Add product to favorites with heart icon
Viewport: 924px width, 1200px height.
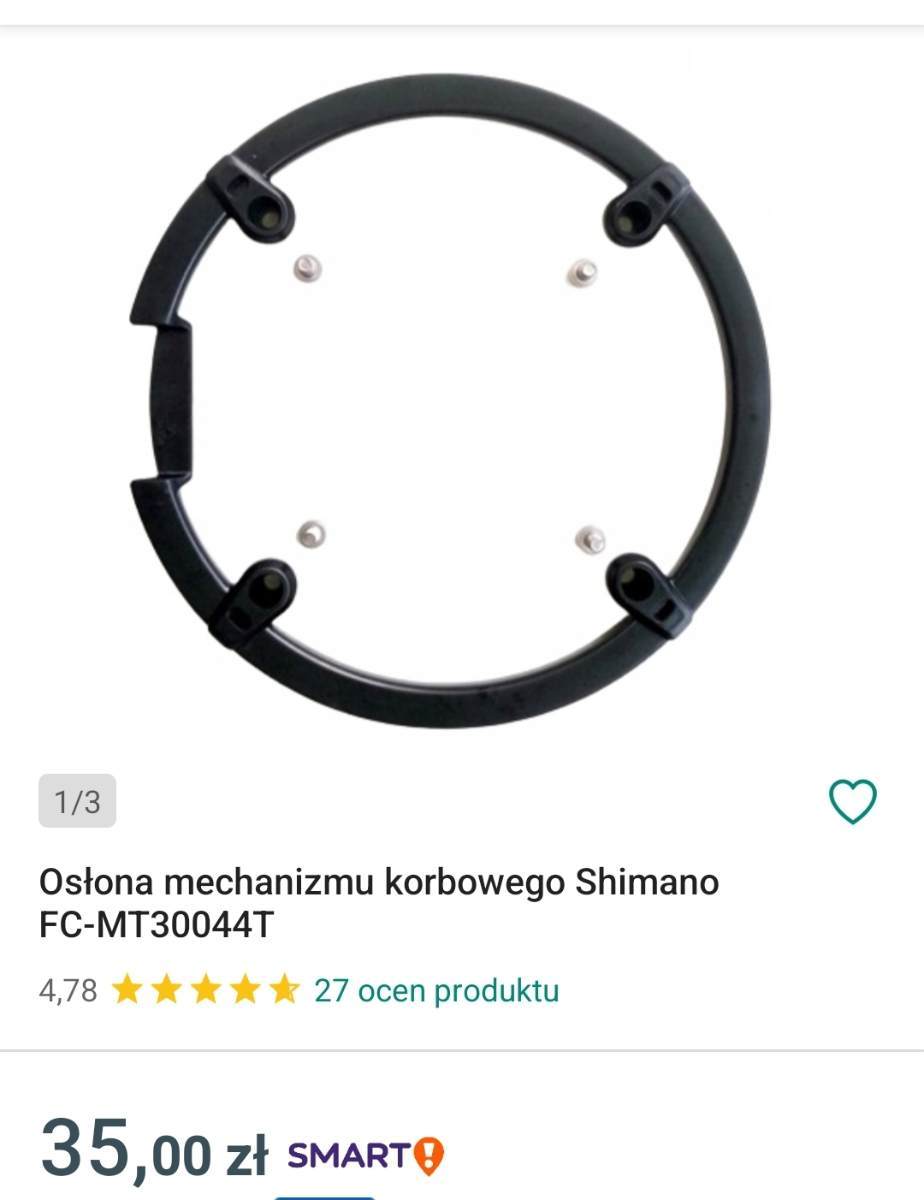(x=853, y=801)
